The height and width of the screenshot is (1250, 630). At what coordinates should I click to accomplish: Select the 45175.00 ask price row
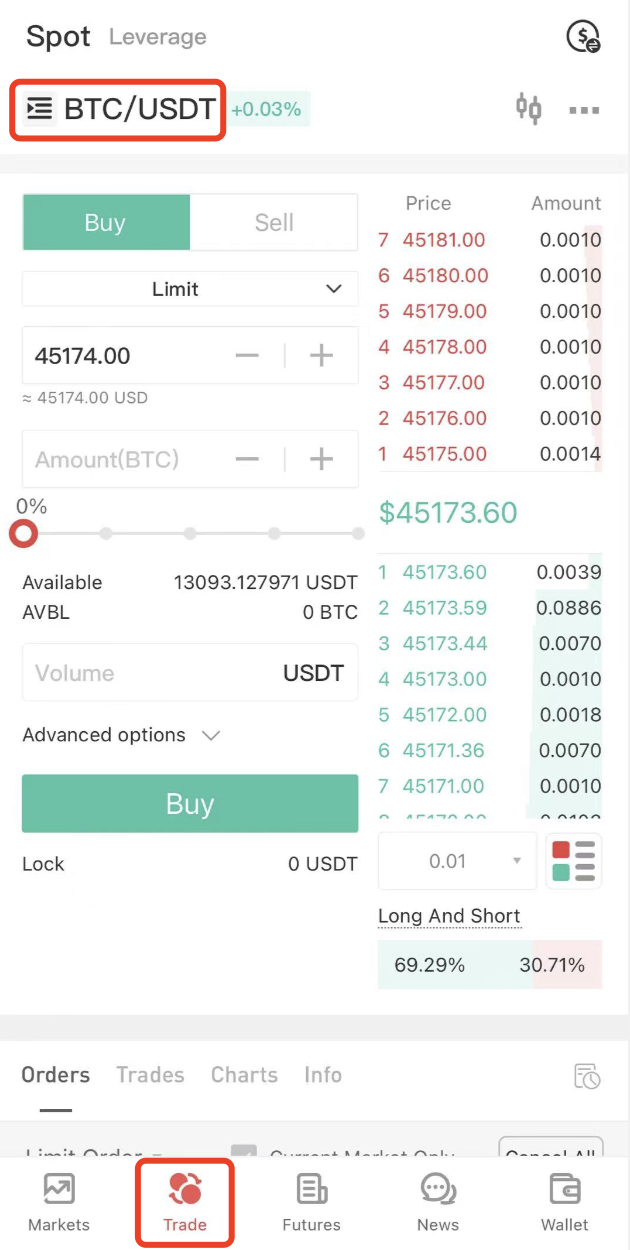click(490, 454)
